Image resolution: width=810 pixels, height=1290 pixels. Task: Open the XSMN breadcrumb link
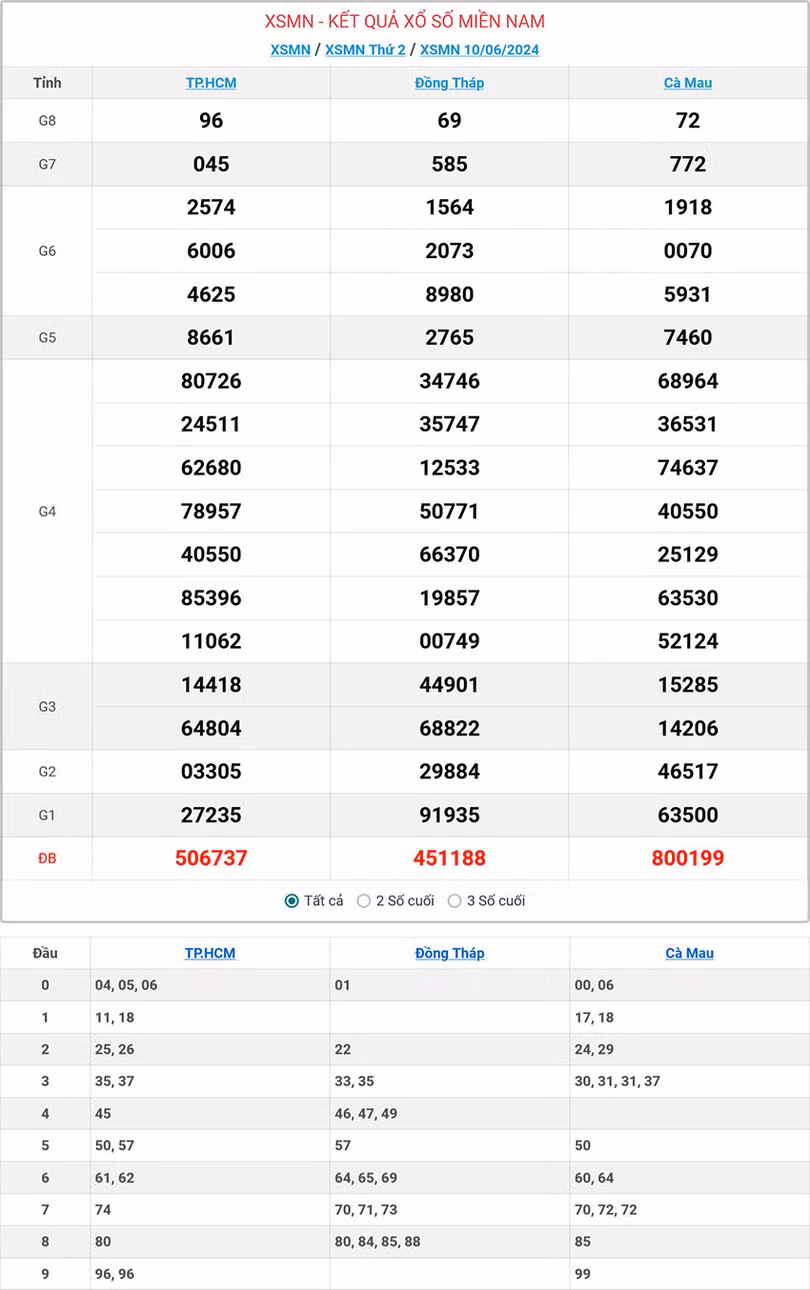click(290, 49)
